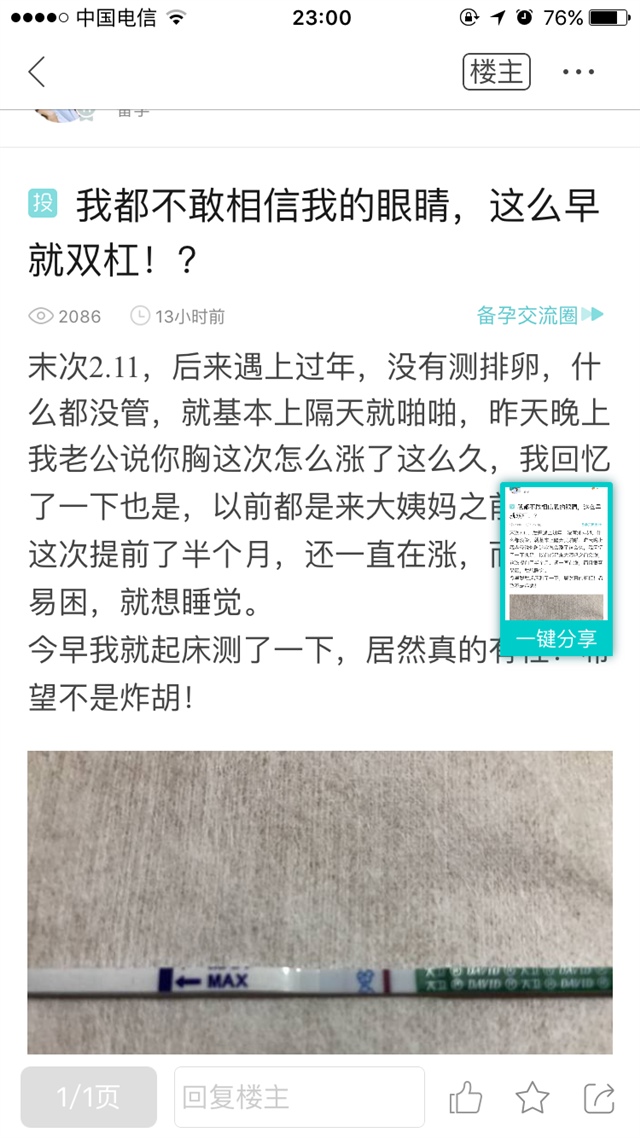
Task: Tap the 一键分享 screenshot share popup
Action: point(557,567)
